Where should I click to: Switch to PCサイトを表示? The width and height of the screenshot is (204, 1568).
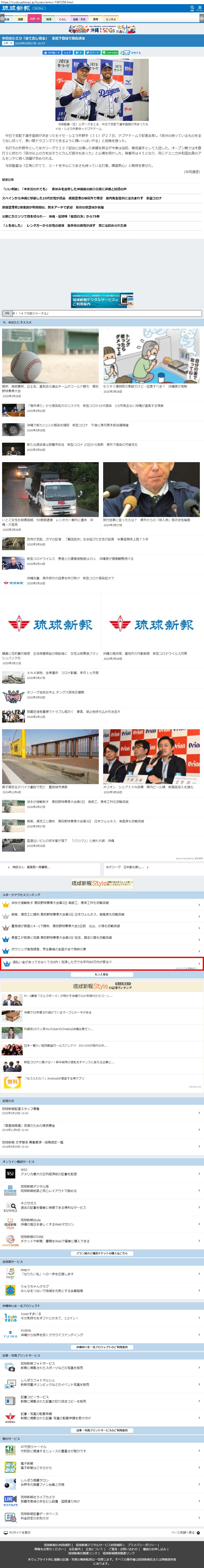18,1532
